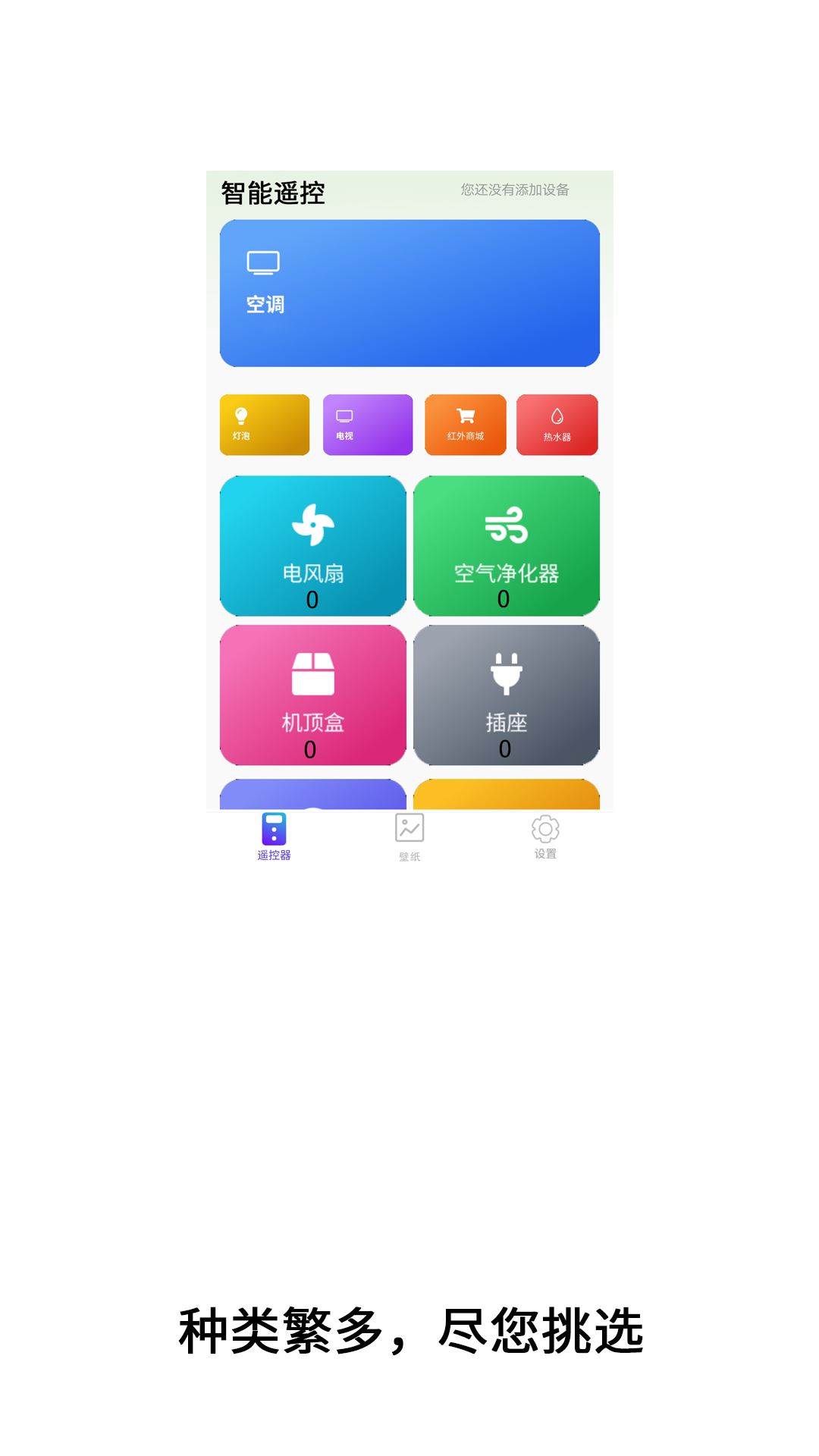Viewport: 819px width, 1456px height.
Task: Switch to the 设置 settings tab
Action: point(545,838)
